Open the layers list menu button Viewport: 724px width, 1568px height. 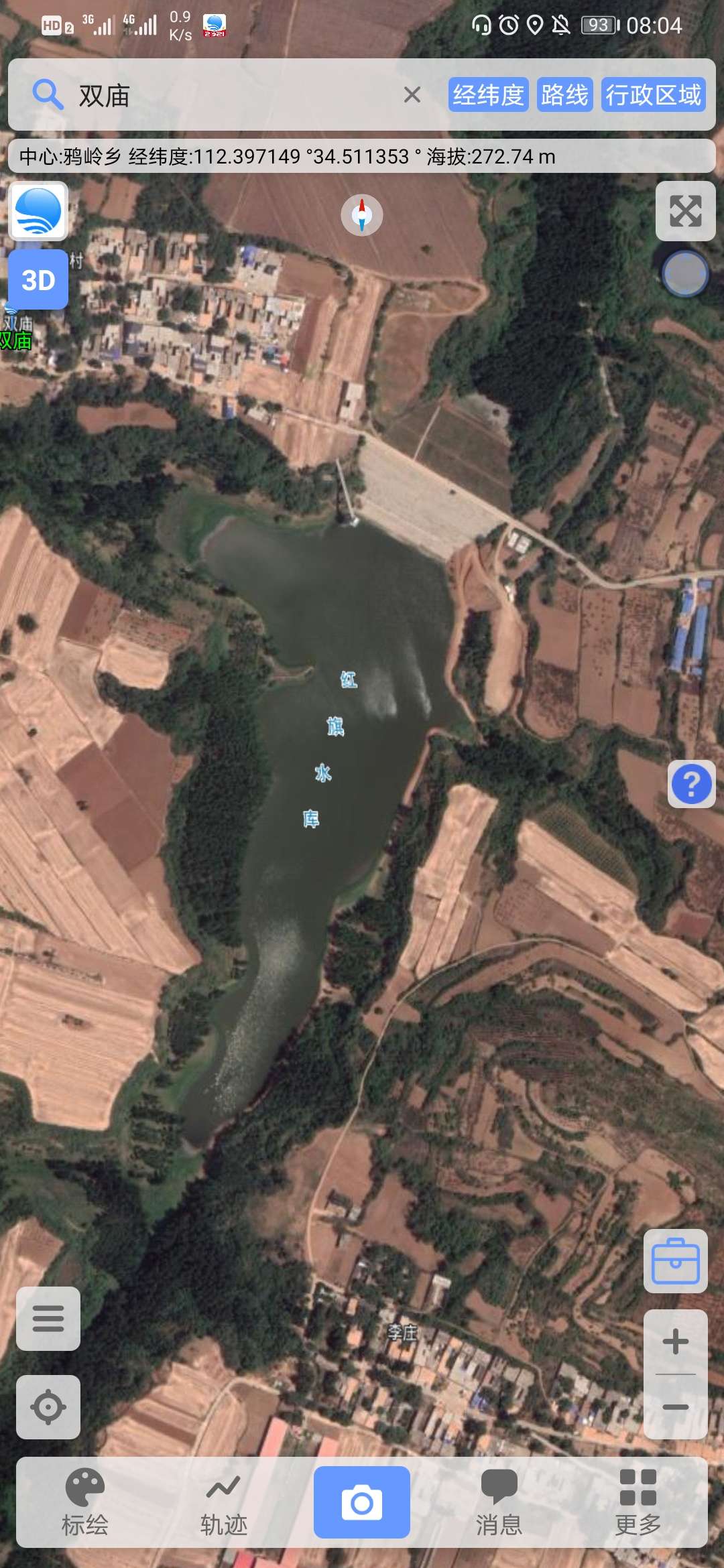coord(48,1319)
